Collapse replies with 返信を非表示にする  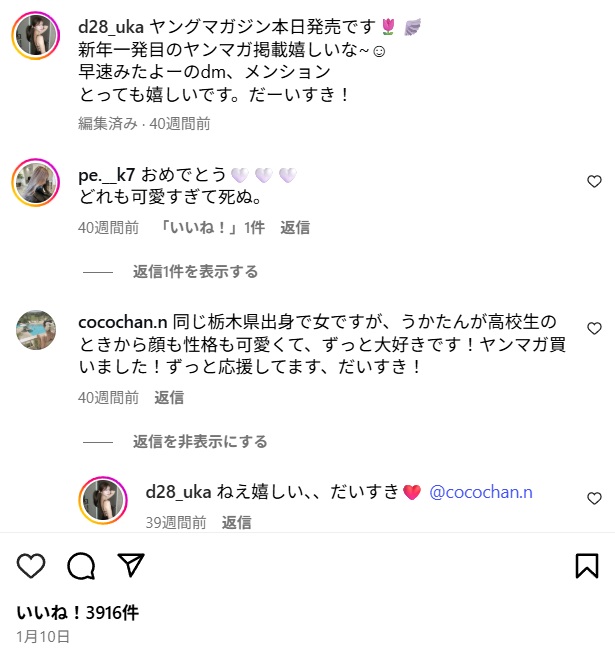pyautogui.click(x=200, y=441)
